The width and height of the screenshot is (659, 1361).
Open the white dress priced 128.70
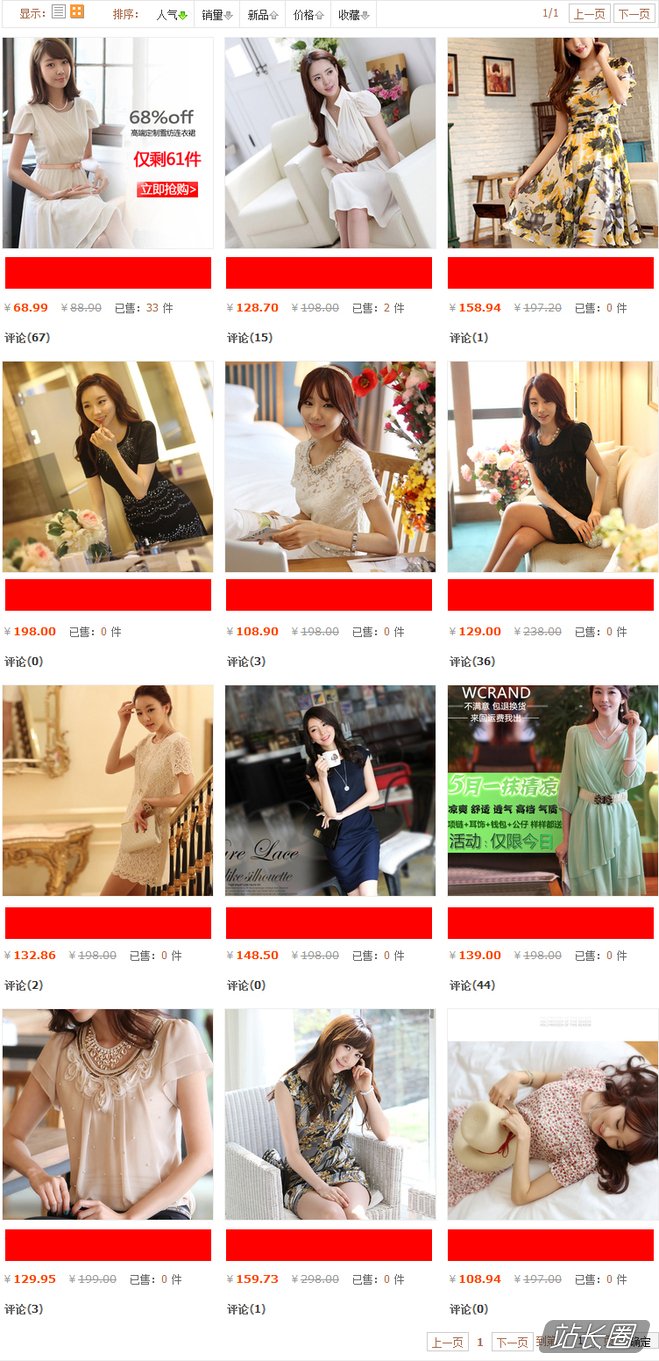330,143
